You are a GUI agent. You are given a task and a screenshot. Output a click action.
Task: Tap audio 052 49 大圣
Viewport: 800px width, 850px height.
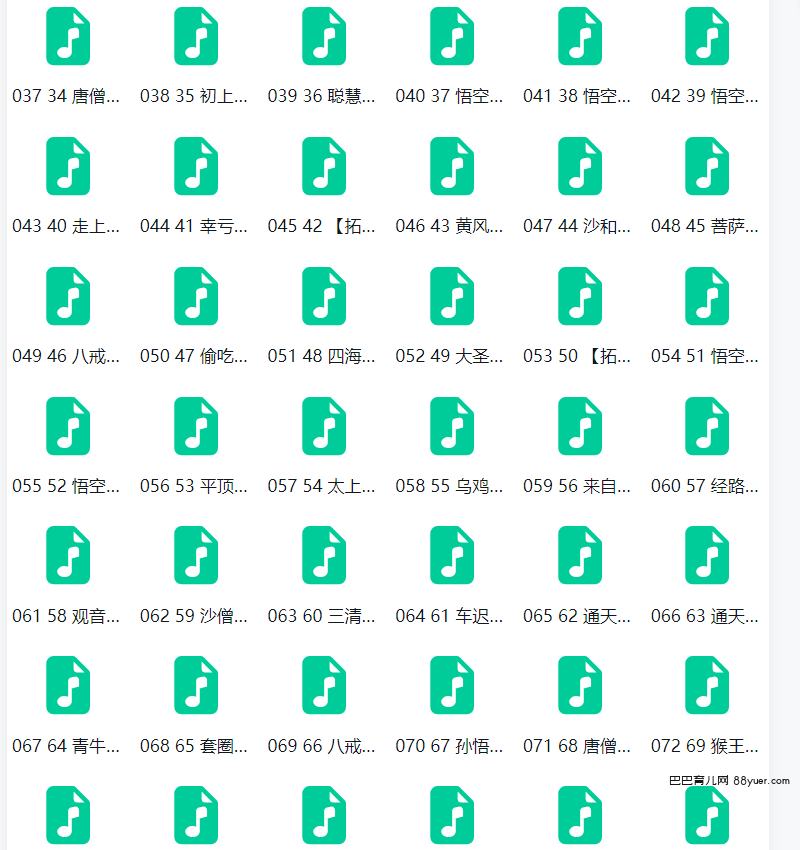452,297
